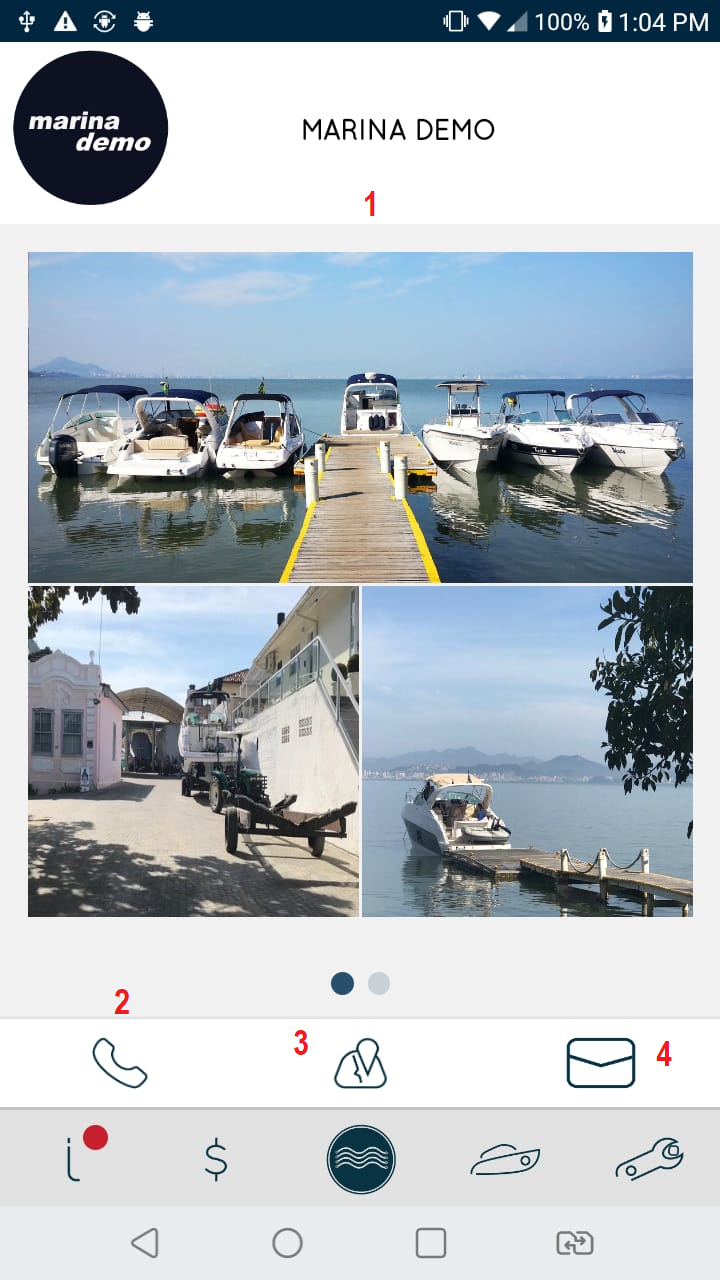This screenshot has width=720, height=1280.
Task: Select the marina waves tab
Action: click(362, 1158)
